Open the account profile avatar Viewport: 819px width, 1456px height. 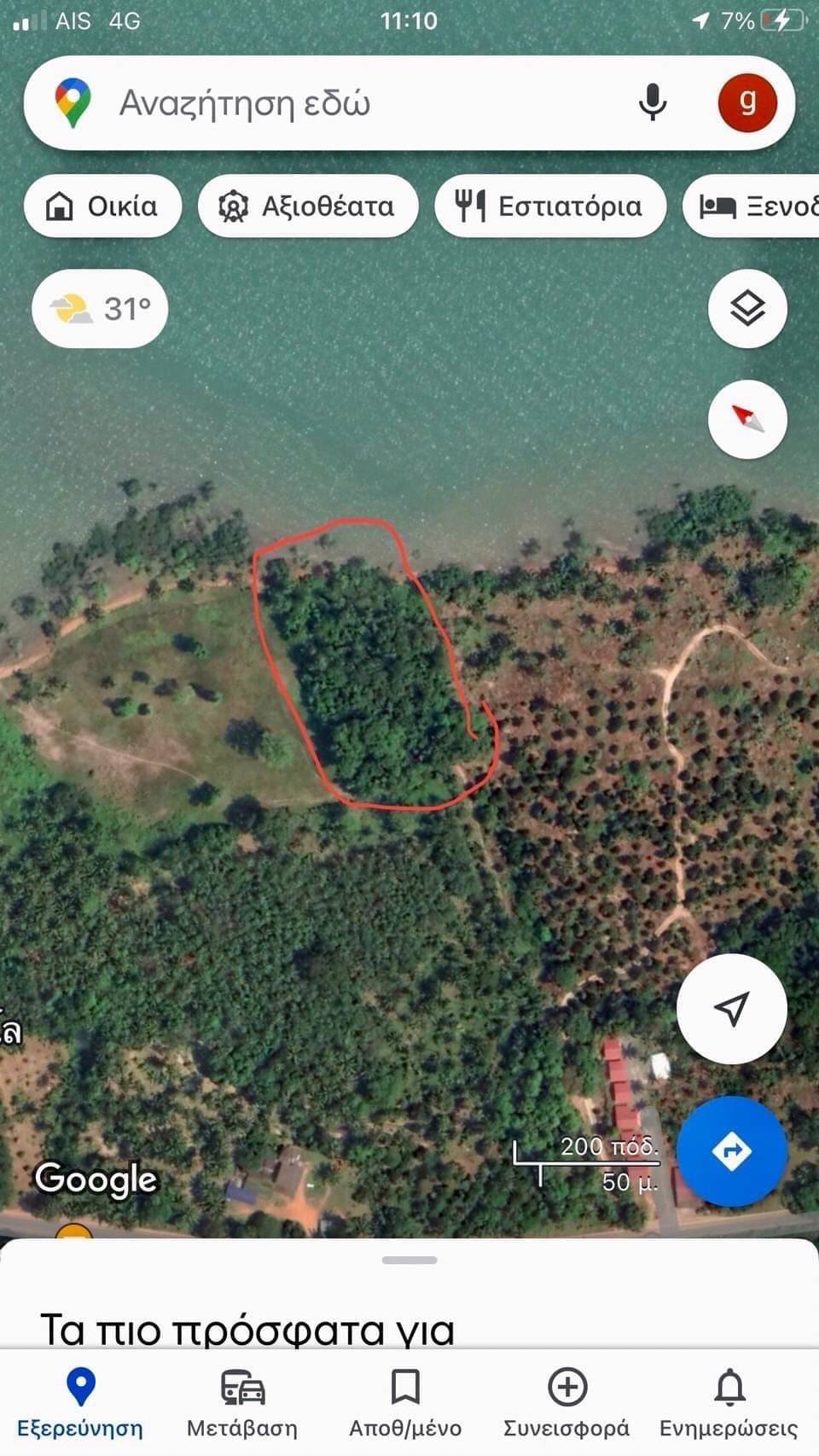747,102
